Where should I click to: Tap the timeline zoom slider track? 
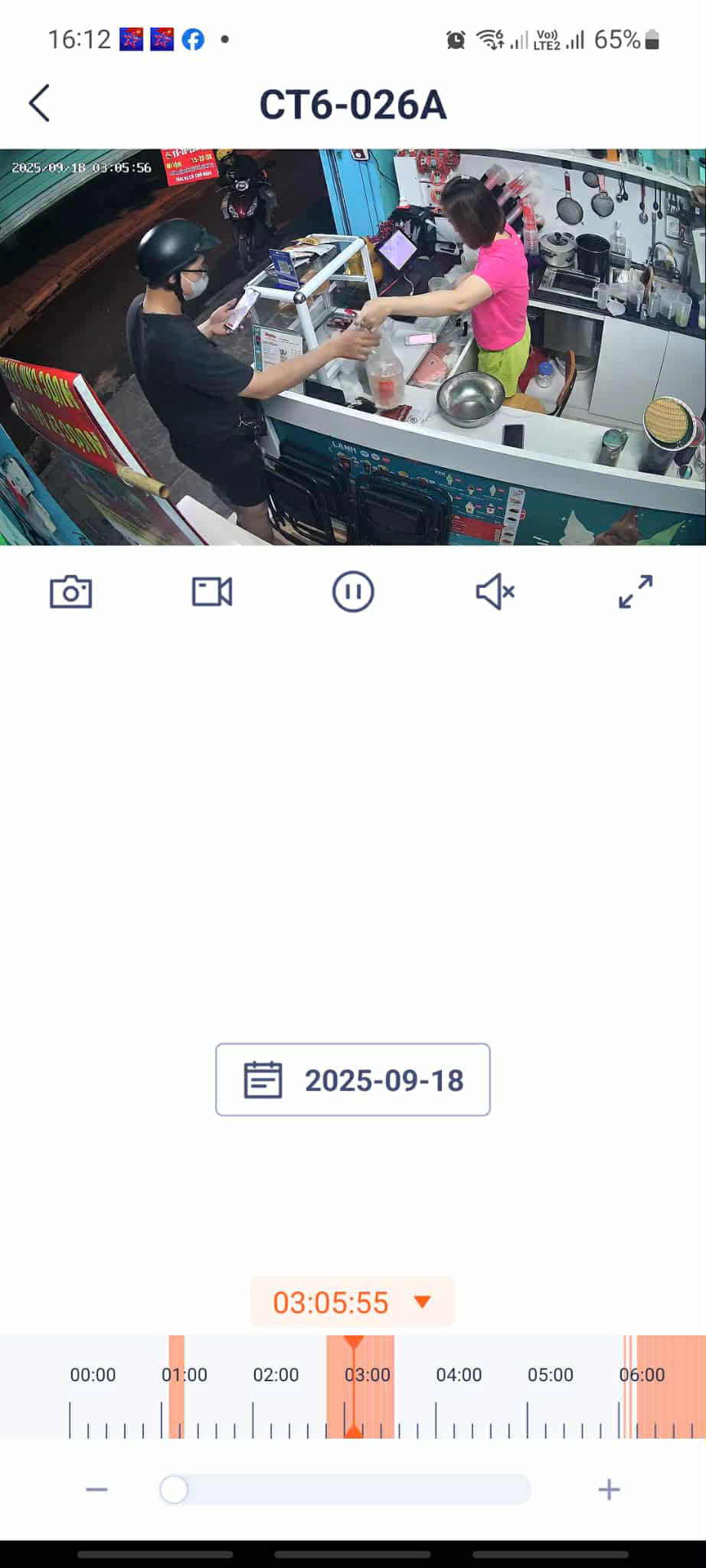(x=345, y=1489)
